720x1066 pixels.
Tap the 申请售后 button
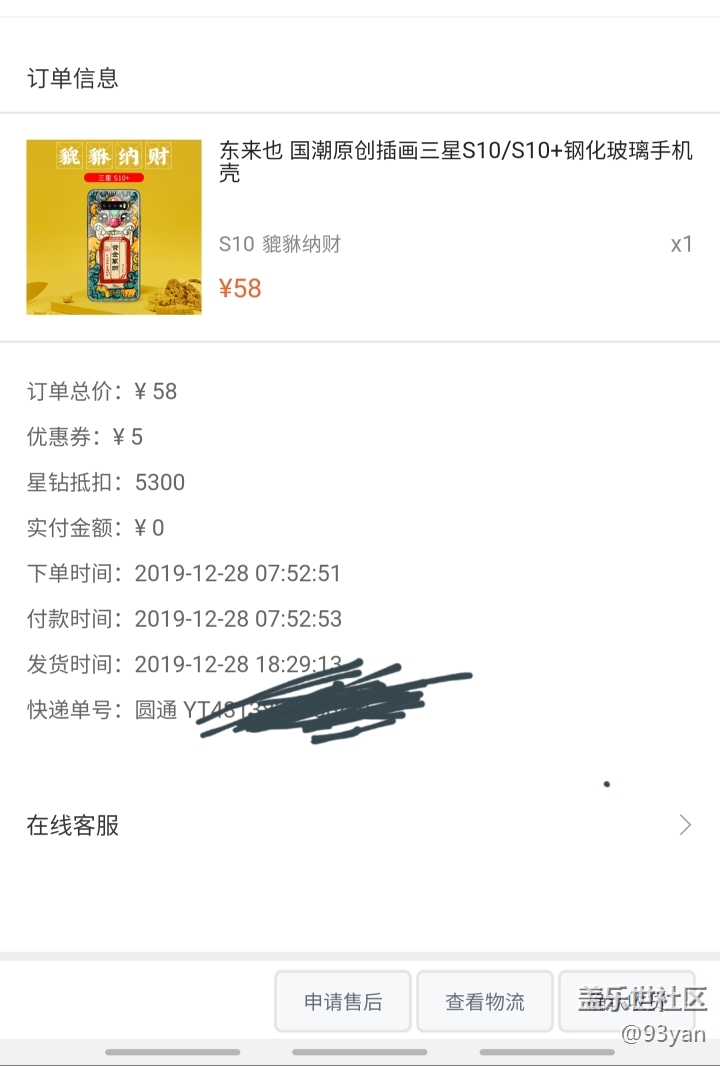pos(343,1001)
